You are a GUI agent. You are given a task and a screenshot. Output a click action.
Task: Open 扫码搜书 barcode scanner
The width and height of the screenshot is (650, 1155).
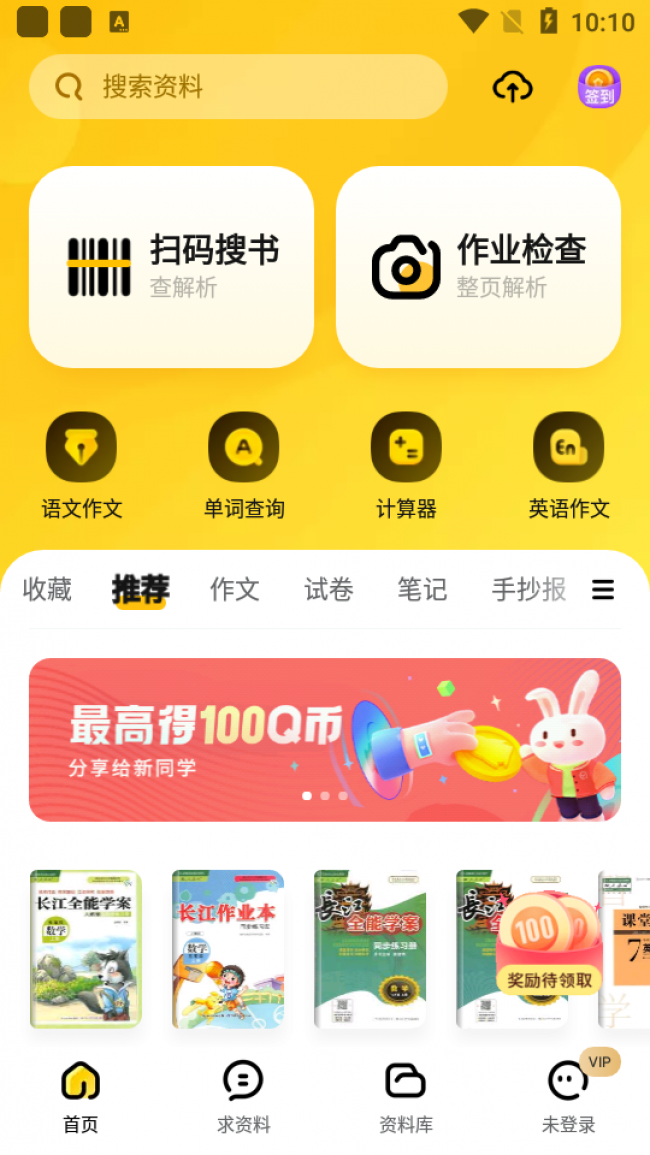171,267
